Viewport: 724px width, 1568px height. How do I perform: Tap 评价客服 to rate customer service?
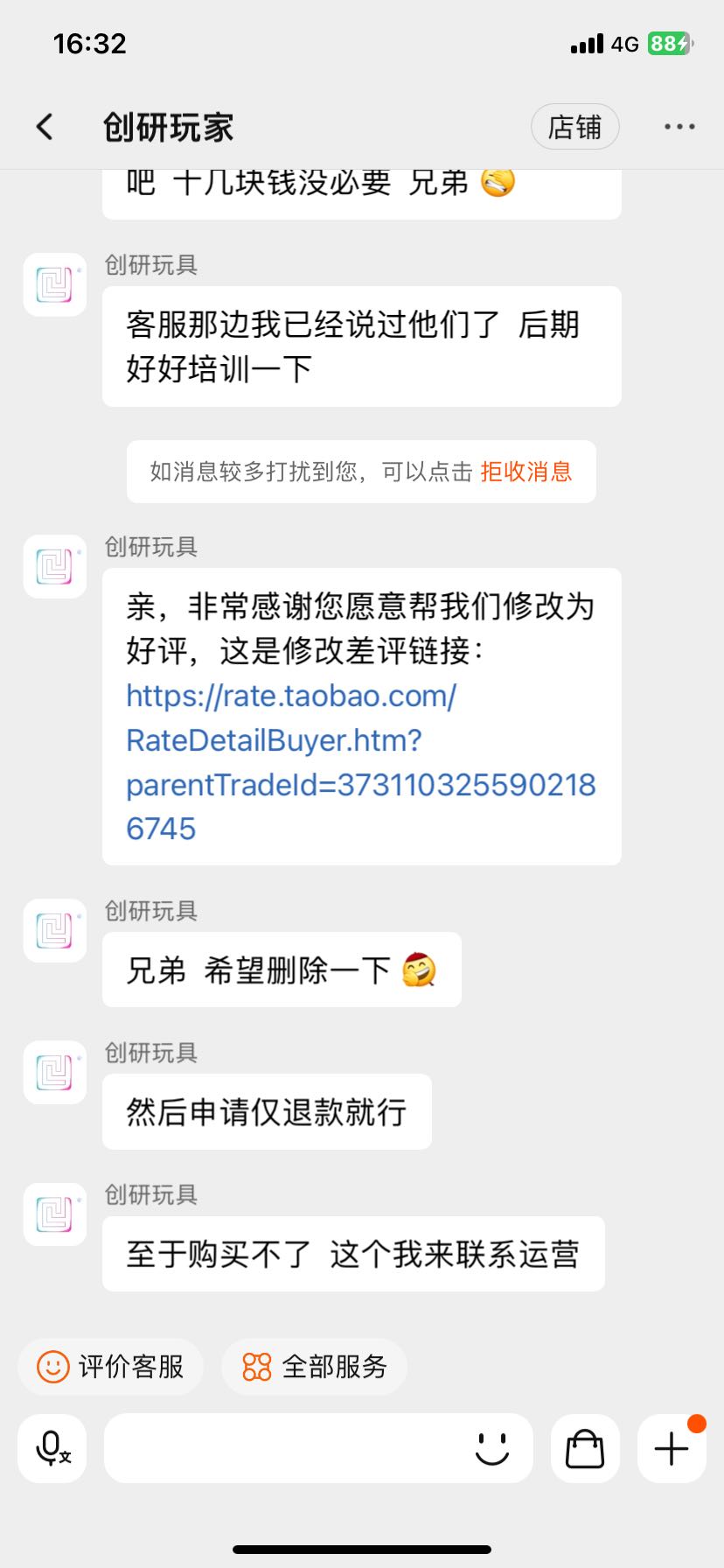(111, 1366)
